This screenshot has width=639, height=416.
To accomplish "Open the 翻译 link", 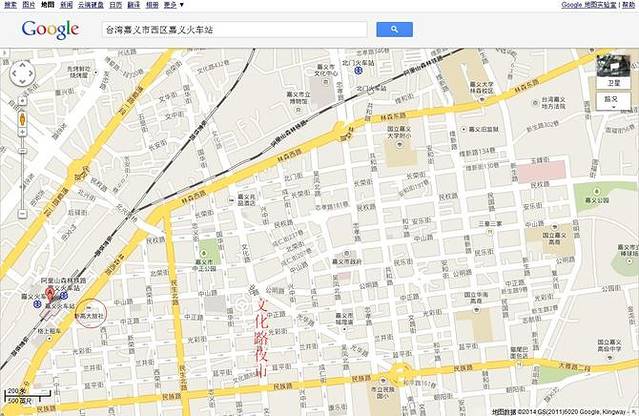I will pos(135,5).
